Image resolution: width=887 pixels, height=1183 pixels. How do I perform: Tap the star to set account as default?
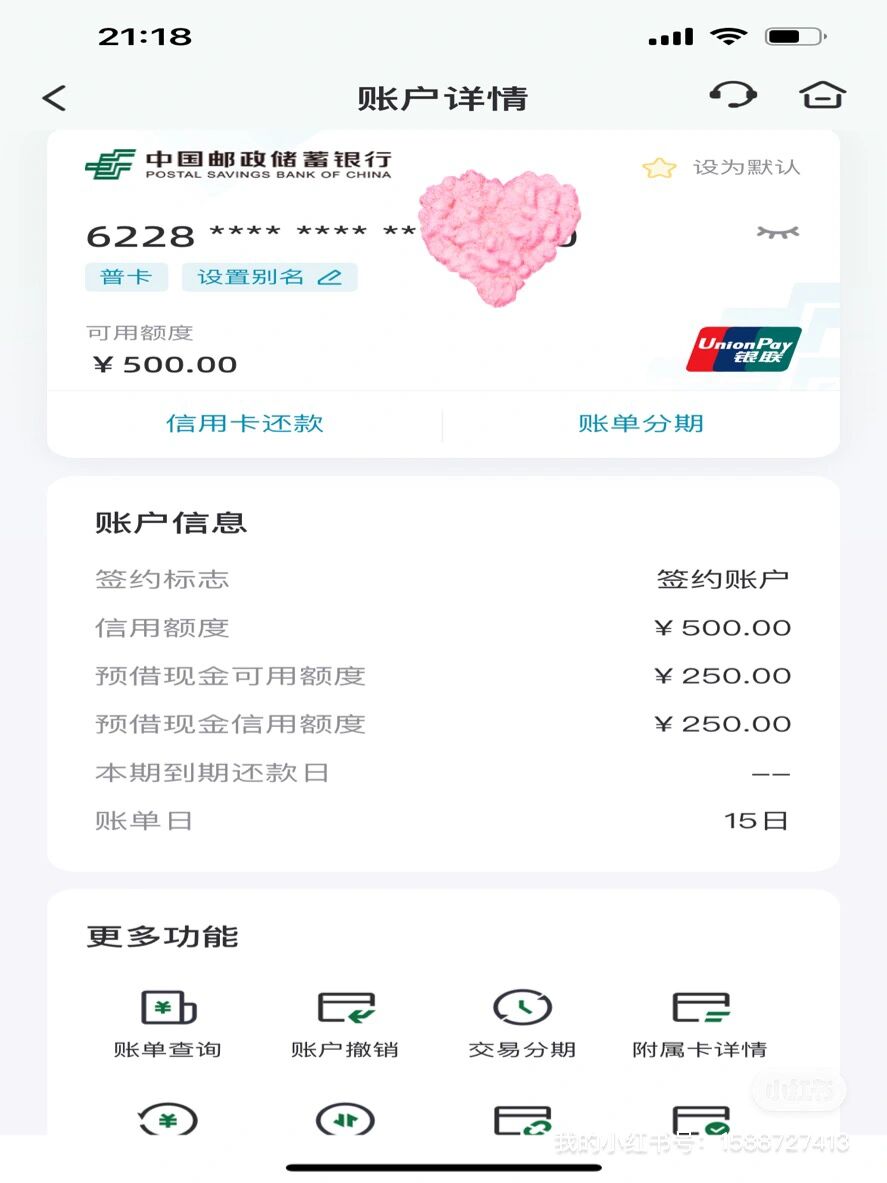coord(657,167)
